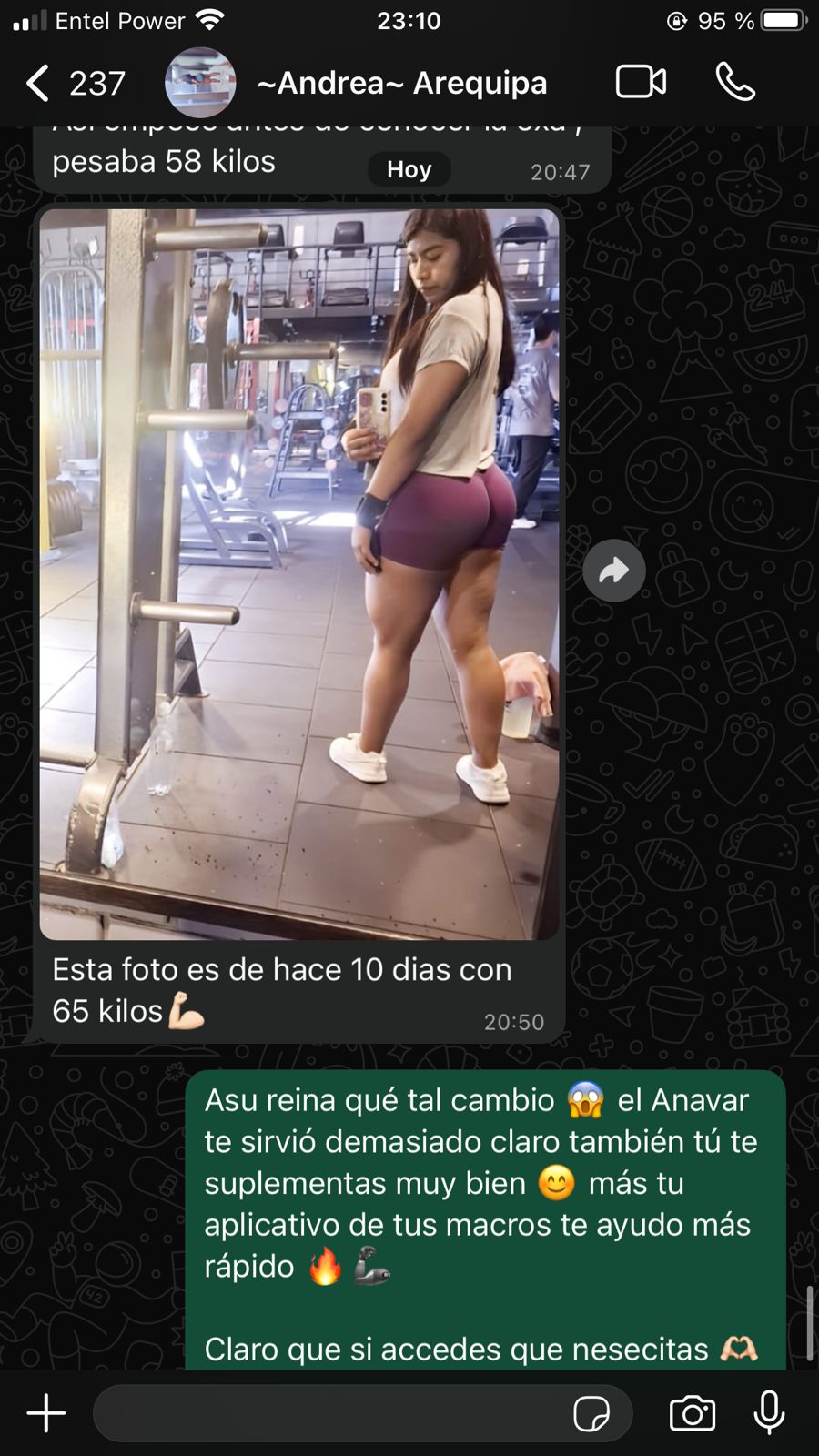Open the camera to take a photo
819x1456 pixels.
pyautogui.click(x=693, y=1413)
